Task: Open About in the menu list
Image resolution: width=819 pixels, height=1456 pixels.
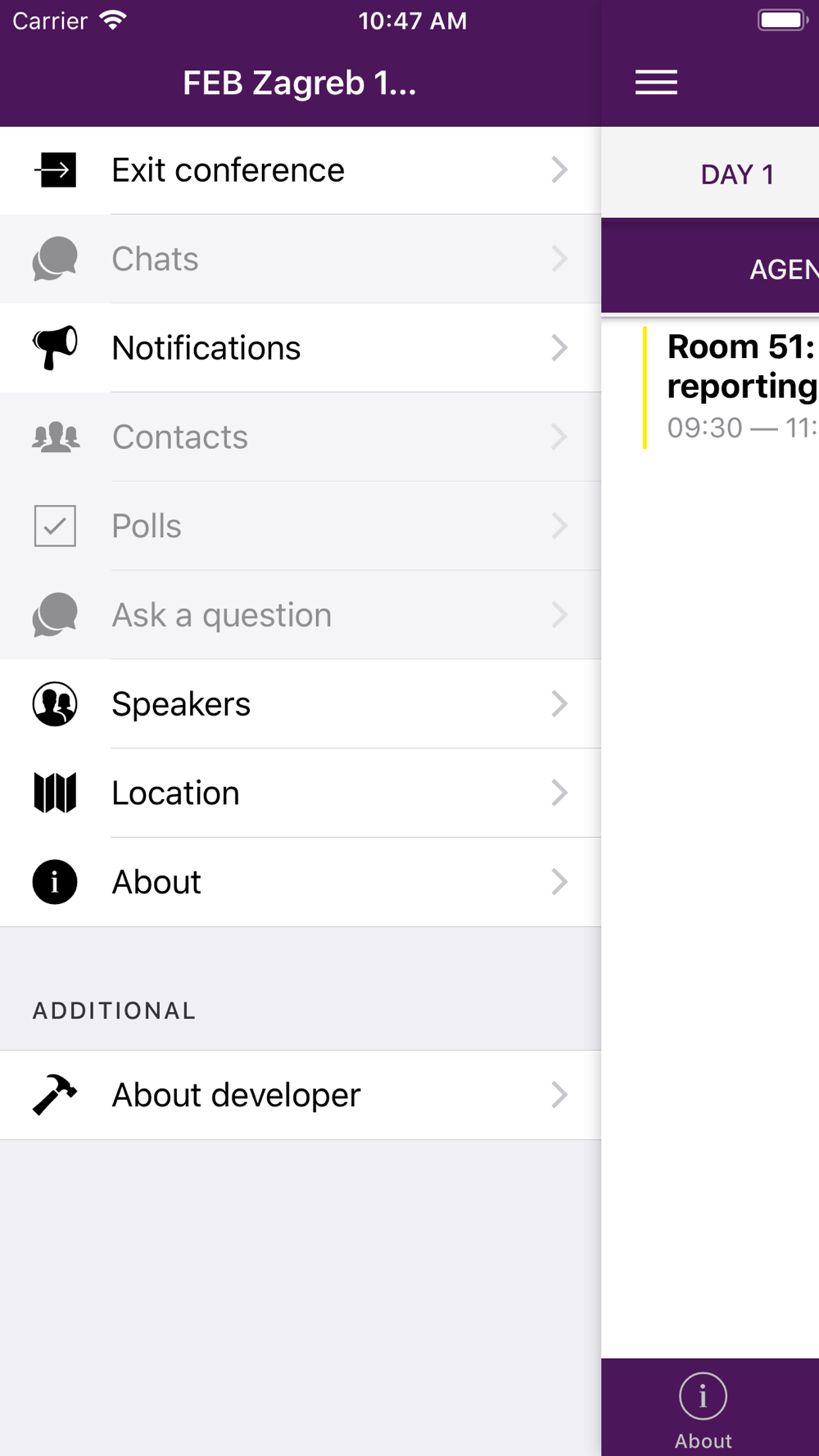Action: point(301,882)
